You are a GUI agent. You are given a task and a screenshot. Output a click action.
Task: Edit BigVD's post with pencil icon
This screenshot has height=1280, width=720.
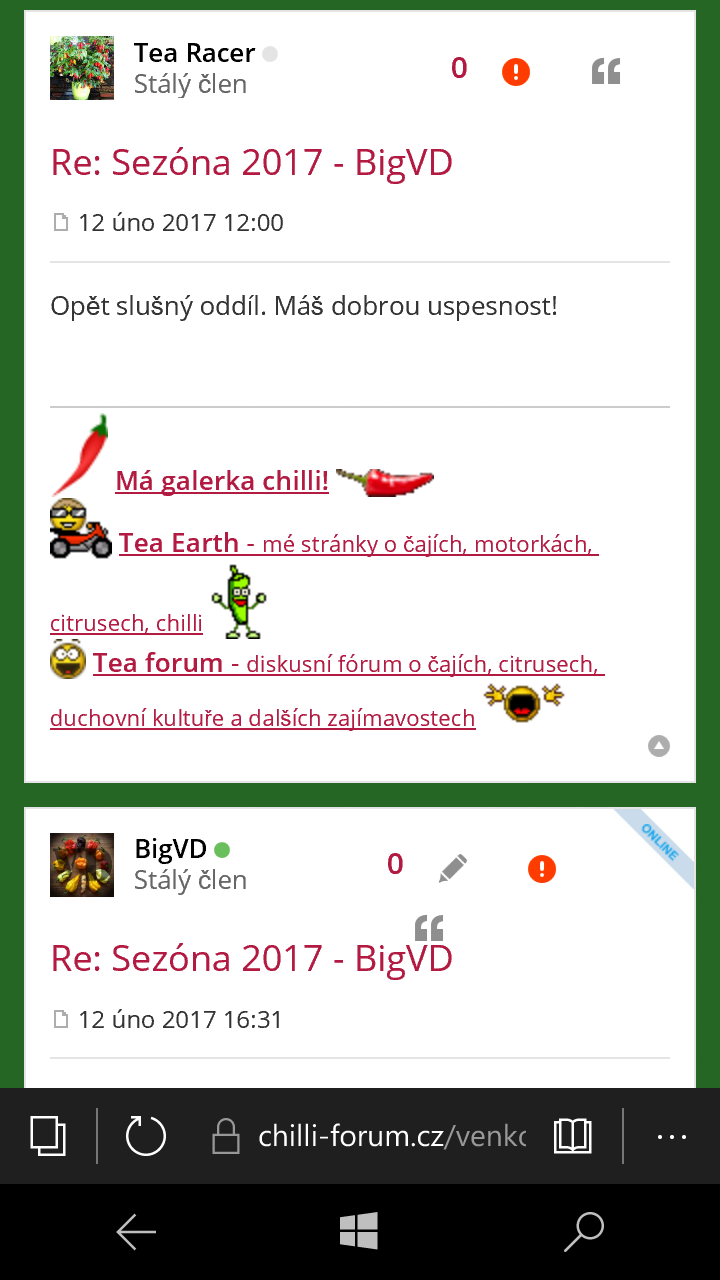[x=452, y=868]
